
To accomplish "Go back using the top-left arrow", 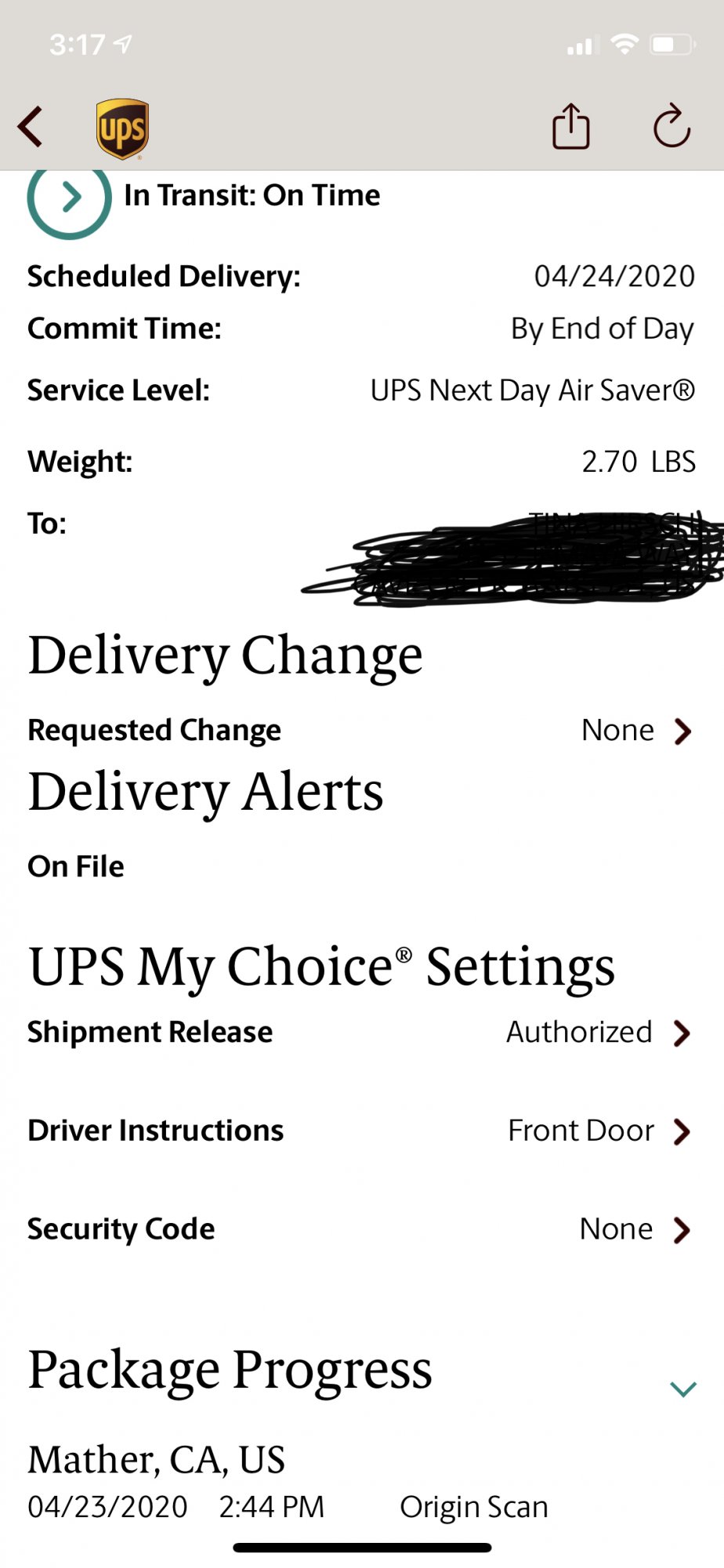I will click(x=31, y=127).
